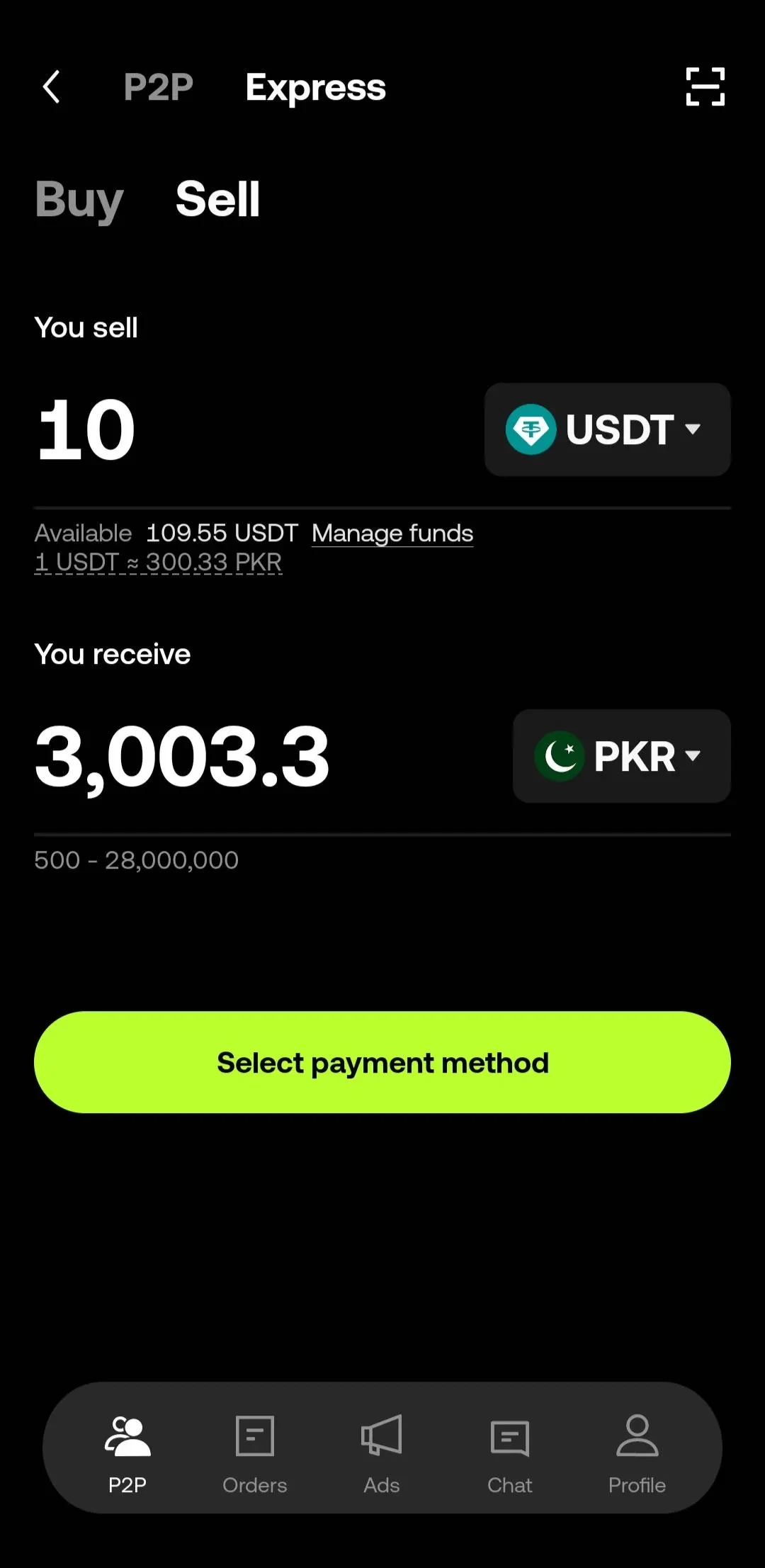Open the Manage funds link
765x1568 pixels.
392,533
